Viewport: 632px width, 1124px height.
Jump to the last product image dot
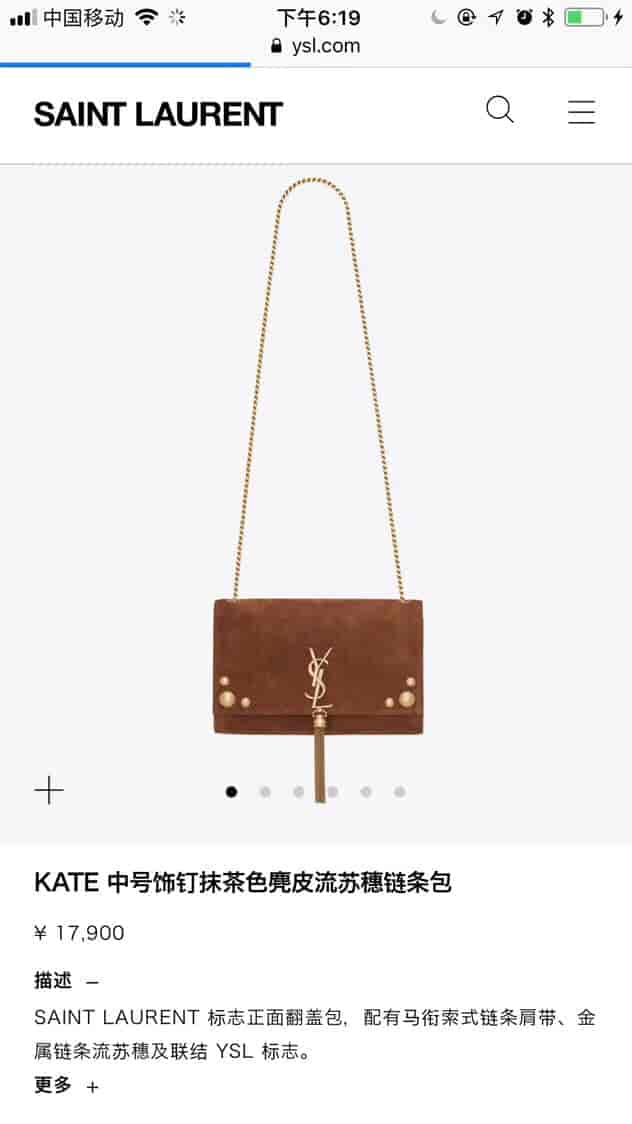click(400, 791)
